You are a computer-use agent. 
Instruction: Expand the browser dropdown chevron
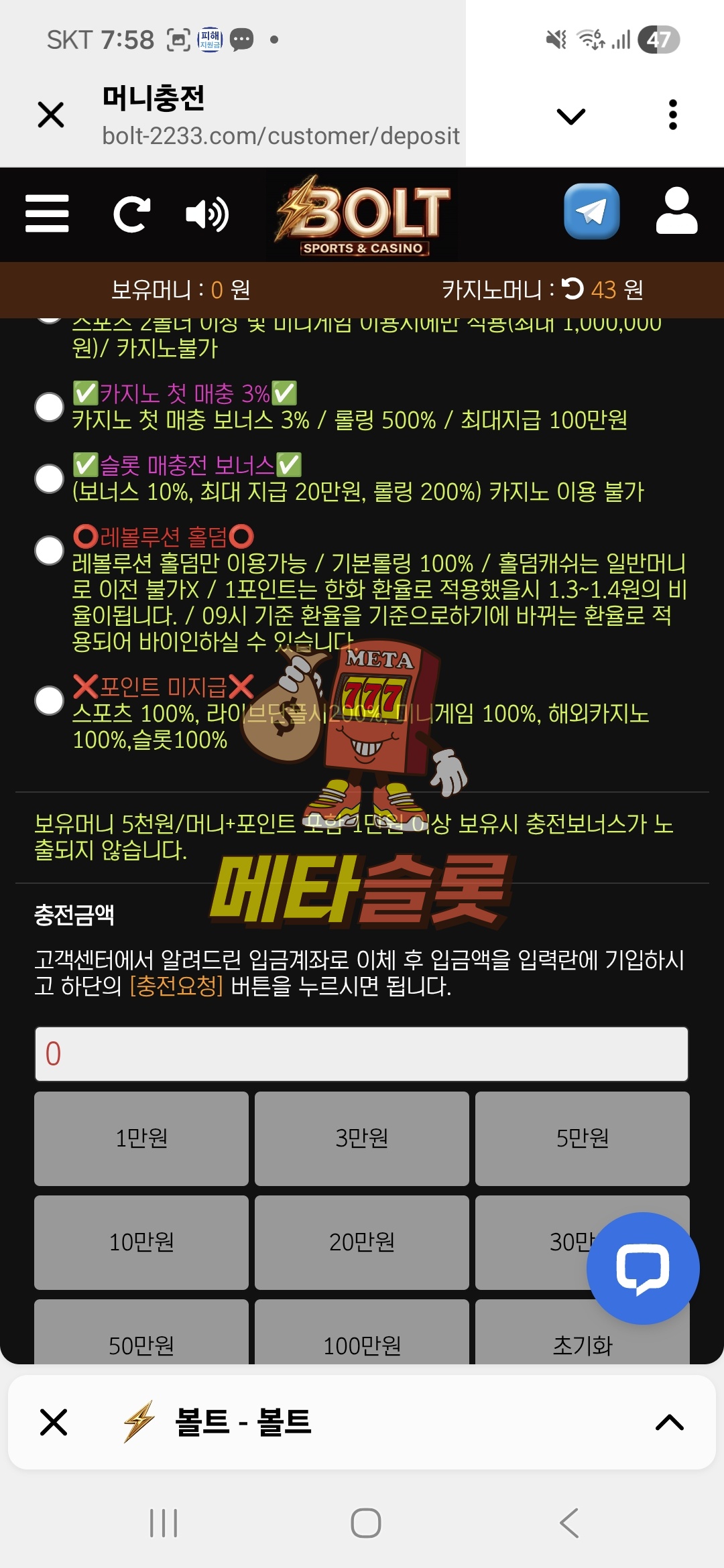point(570,116)
